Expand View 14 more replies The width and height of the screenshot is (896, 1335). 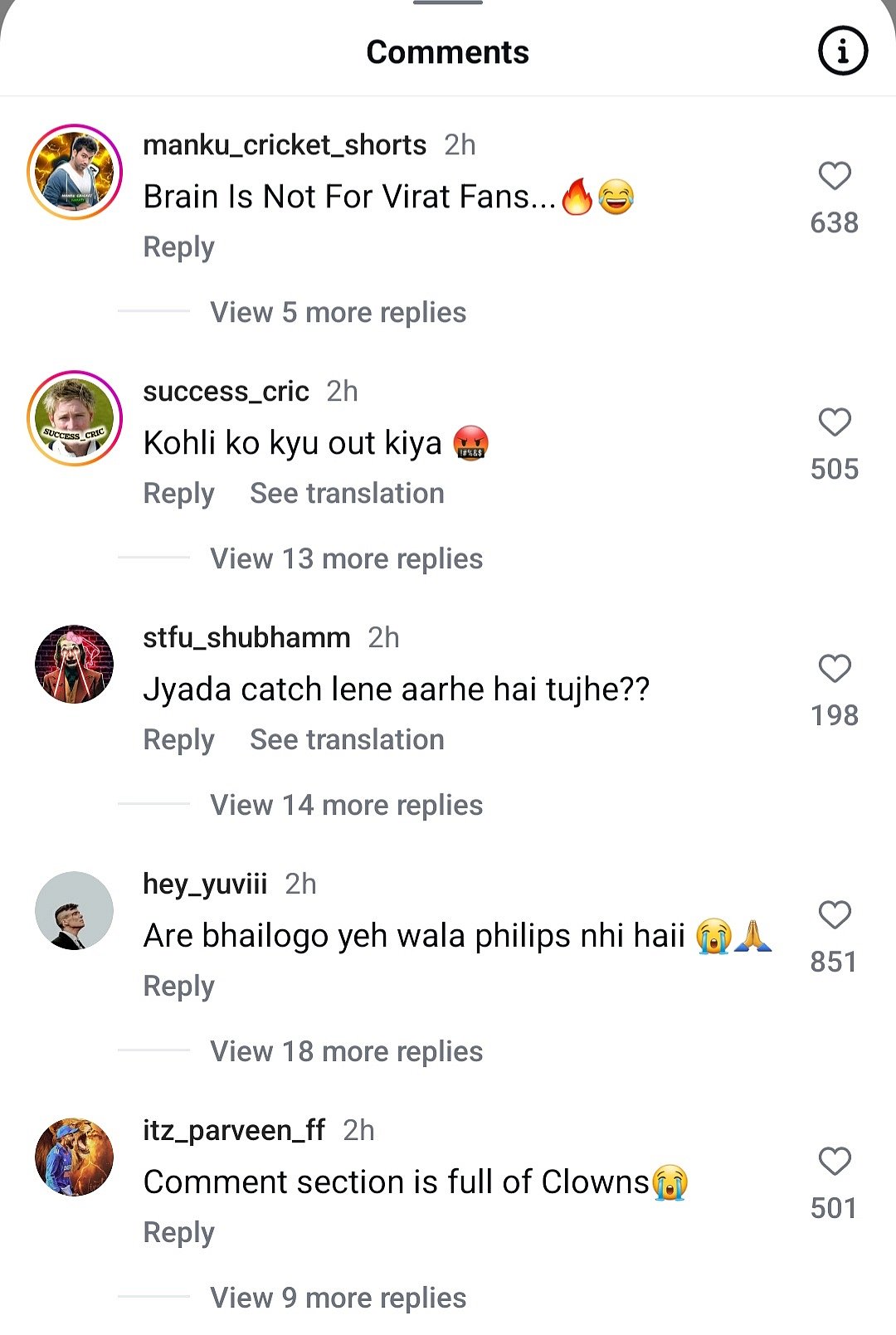pyautogui.click(x=346, y=806)
